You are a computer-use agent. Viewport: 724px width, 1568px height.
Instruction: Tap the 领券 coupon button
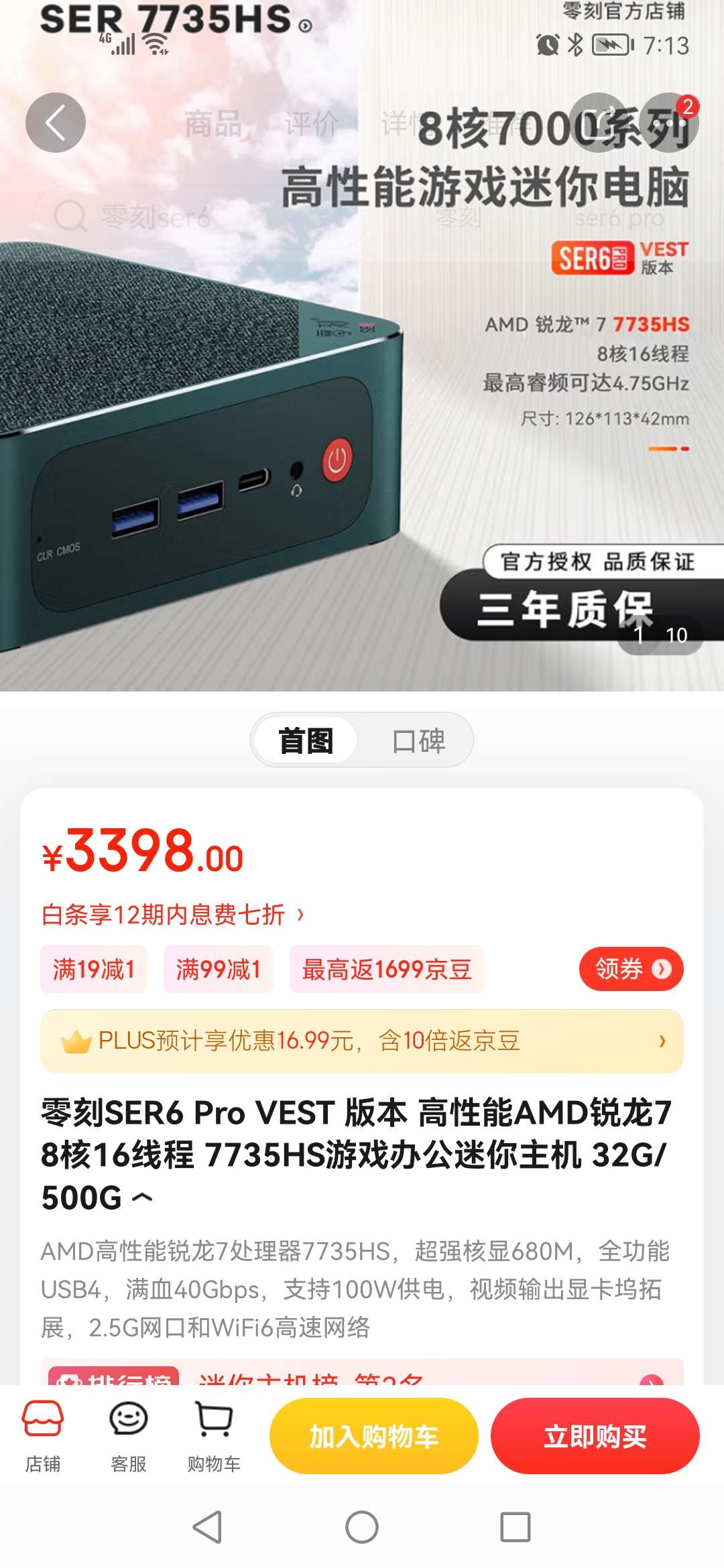[631, 969]
